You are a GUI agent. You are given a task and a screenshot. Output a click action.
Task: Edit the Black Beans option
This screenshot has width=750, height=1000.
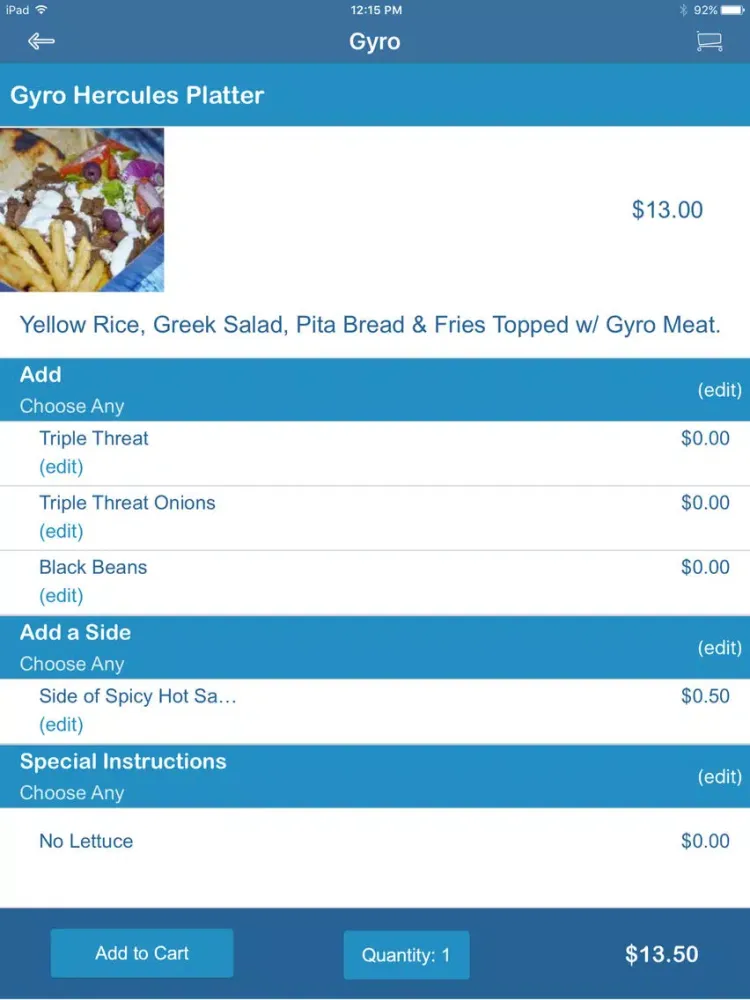(x=61, y=595)
